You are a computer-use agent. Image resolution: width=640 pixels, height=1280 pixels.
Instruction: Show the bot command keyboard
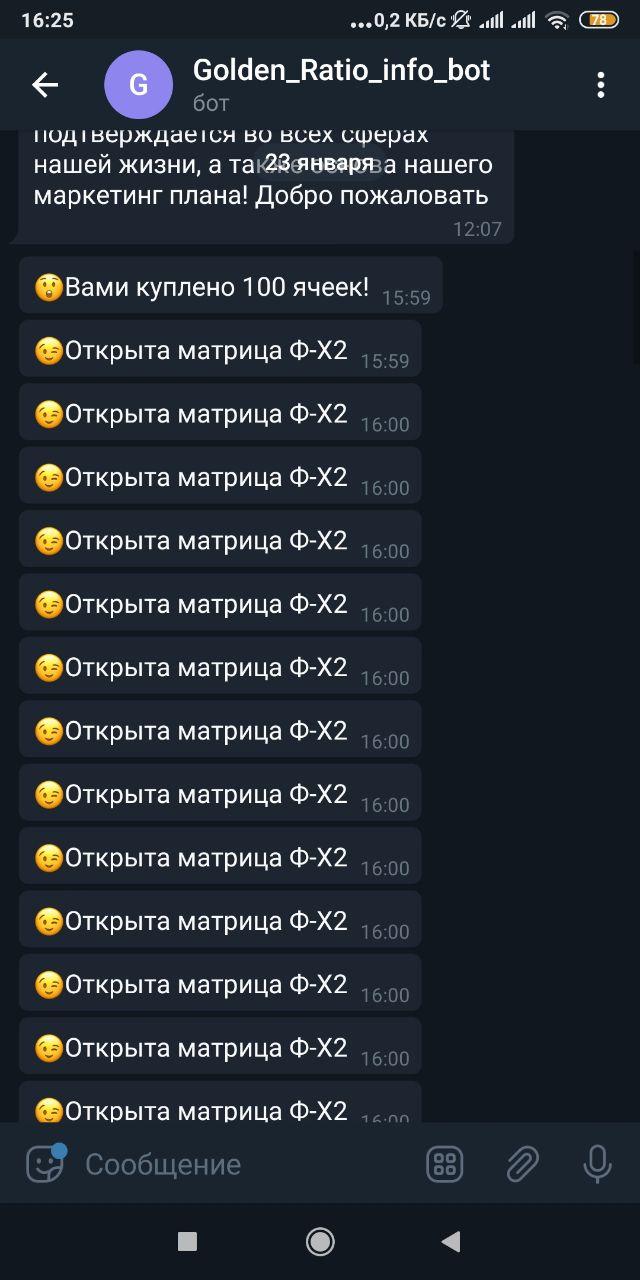coord(445,1164)
